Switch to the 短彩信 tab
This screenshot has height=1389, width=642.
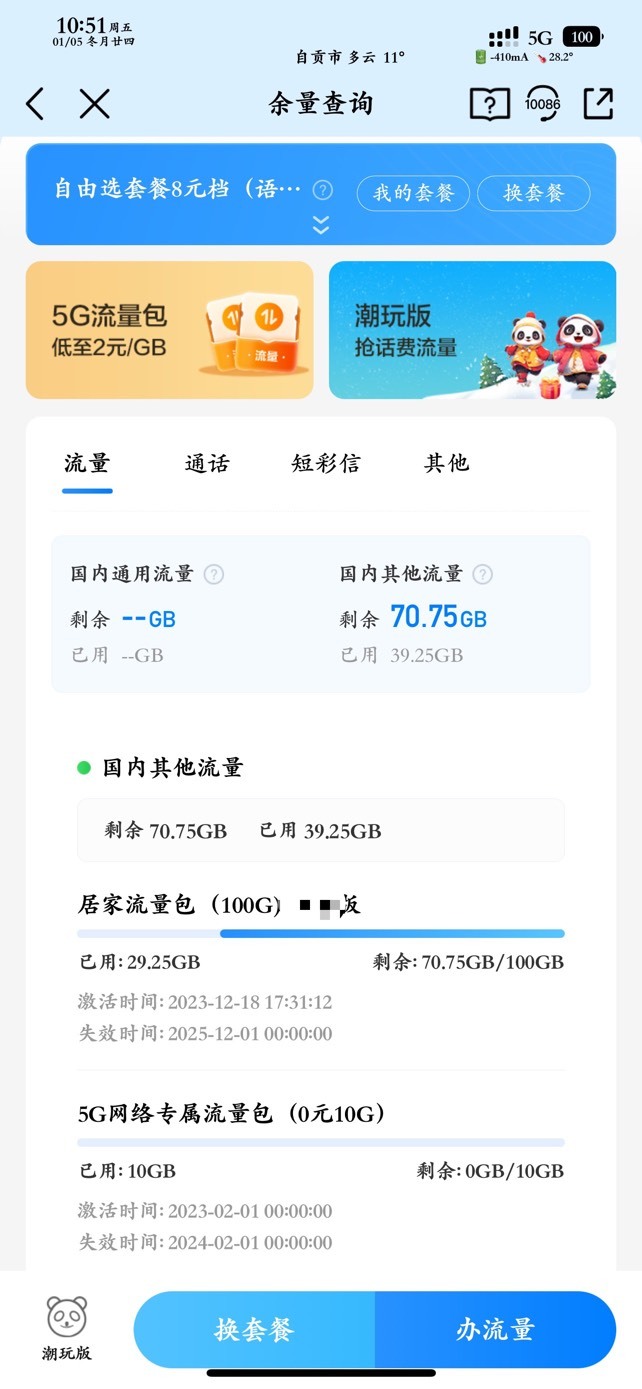pos(325,463)
